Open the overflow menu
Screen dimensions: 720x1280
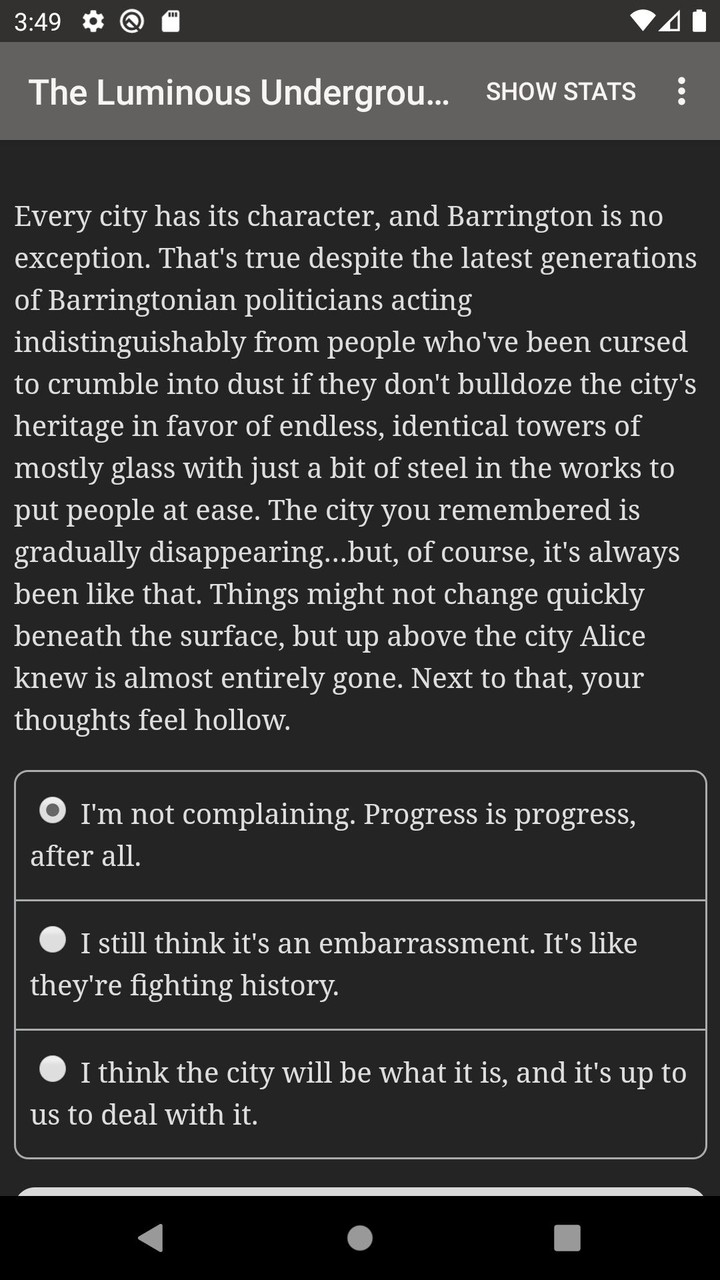click(681, 91)
